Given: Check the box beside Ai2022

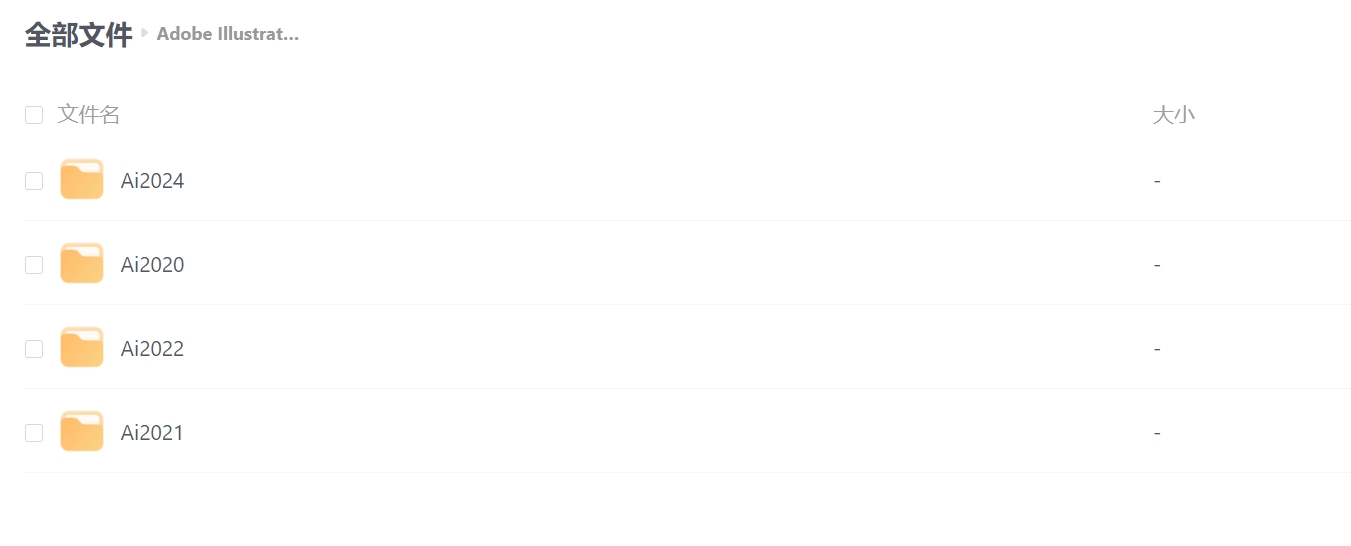Looking at the screenshot, I should [x=34, y=349].
